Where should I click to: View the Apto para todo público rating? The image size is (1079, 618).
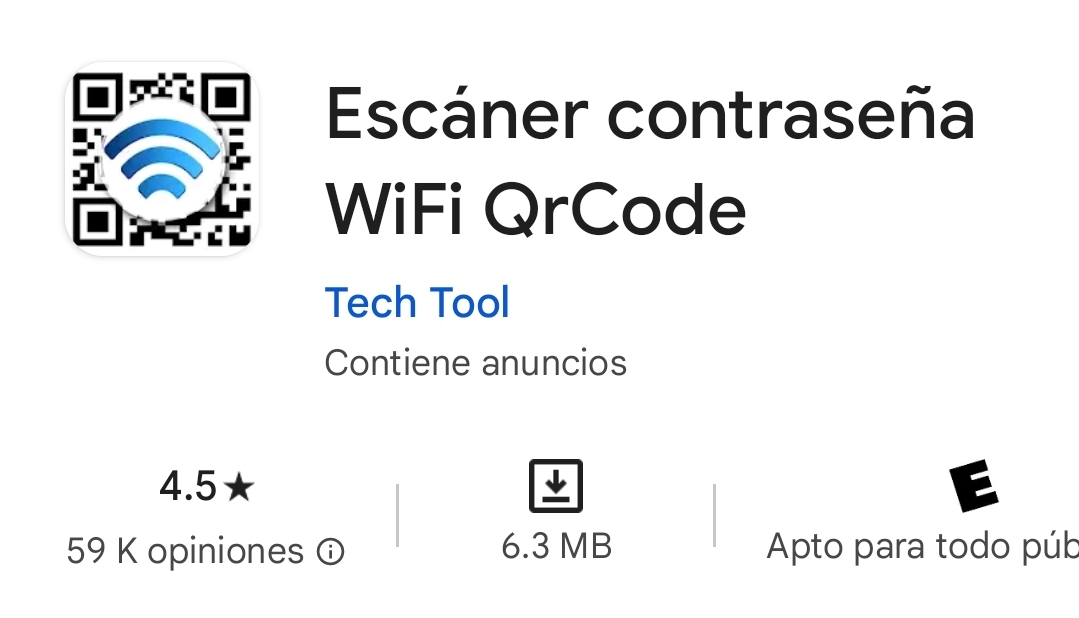pyautogui.click(x=920, y=546)
